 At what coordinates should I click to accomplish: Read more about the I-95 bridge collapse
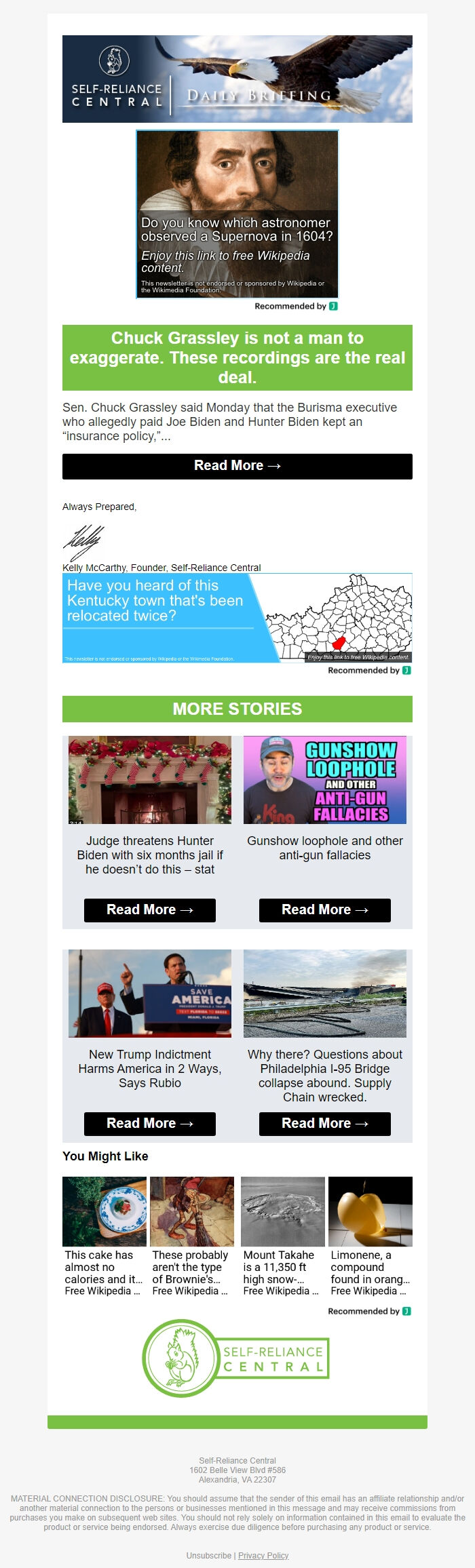point(324,1123)
